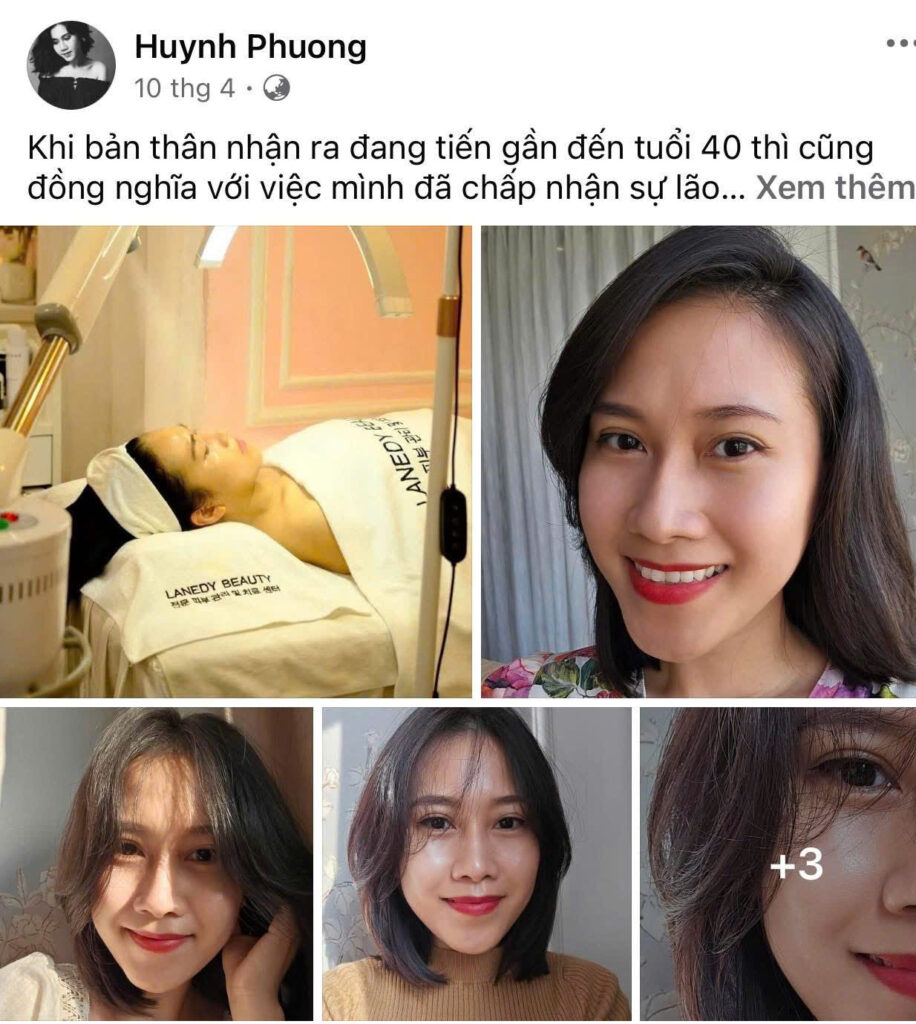
Task: Open the post's three-dot options menu
Action: tap(898, 43)
